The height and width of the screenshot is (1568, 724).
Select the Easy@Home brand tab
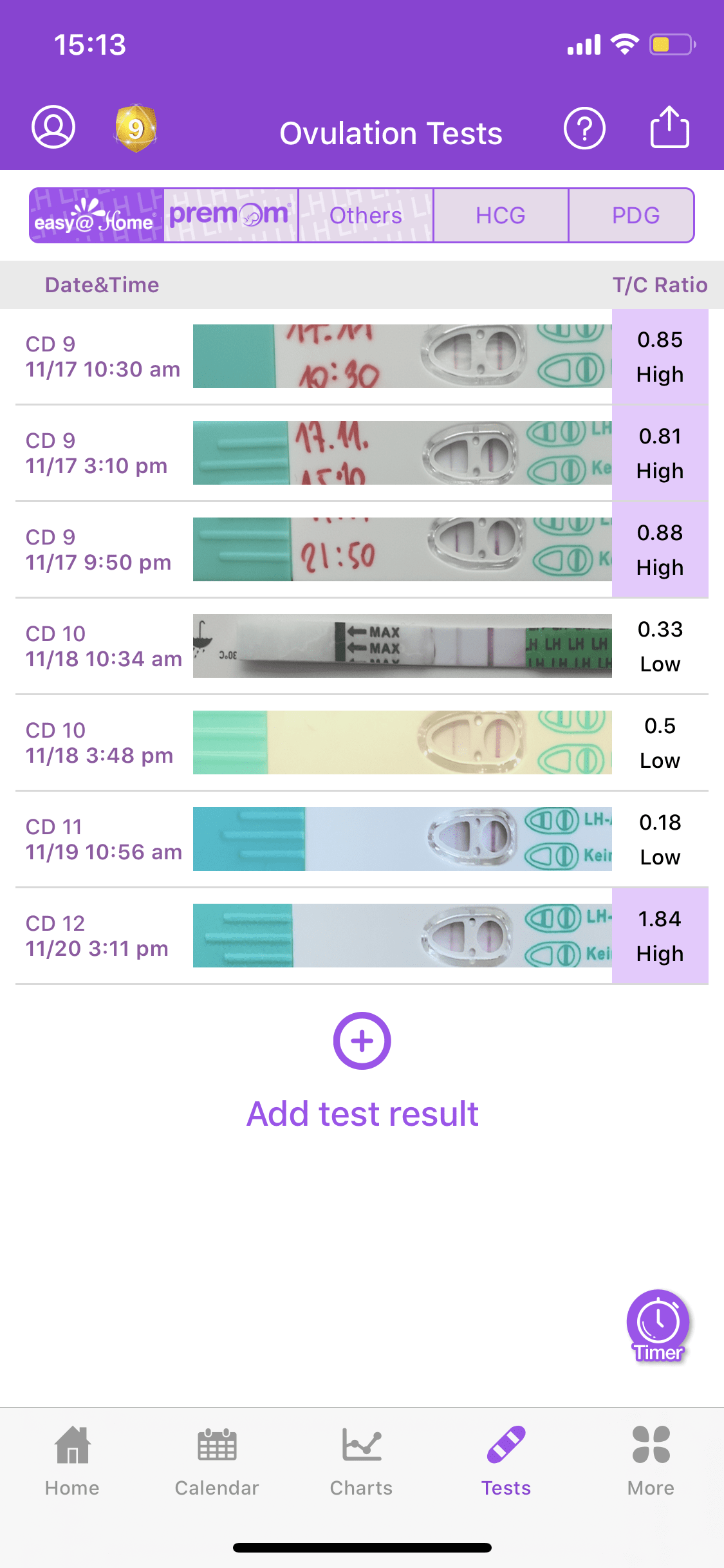pos(96,216)
